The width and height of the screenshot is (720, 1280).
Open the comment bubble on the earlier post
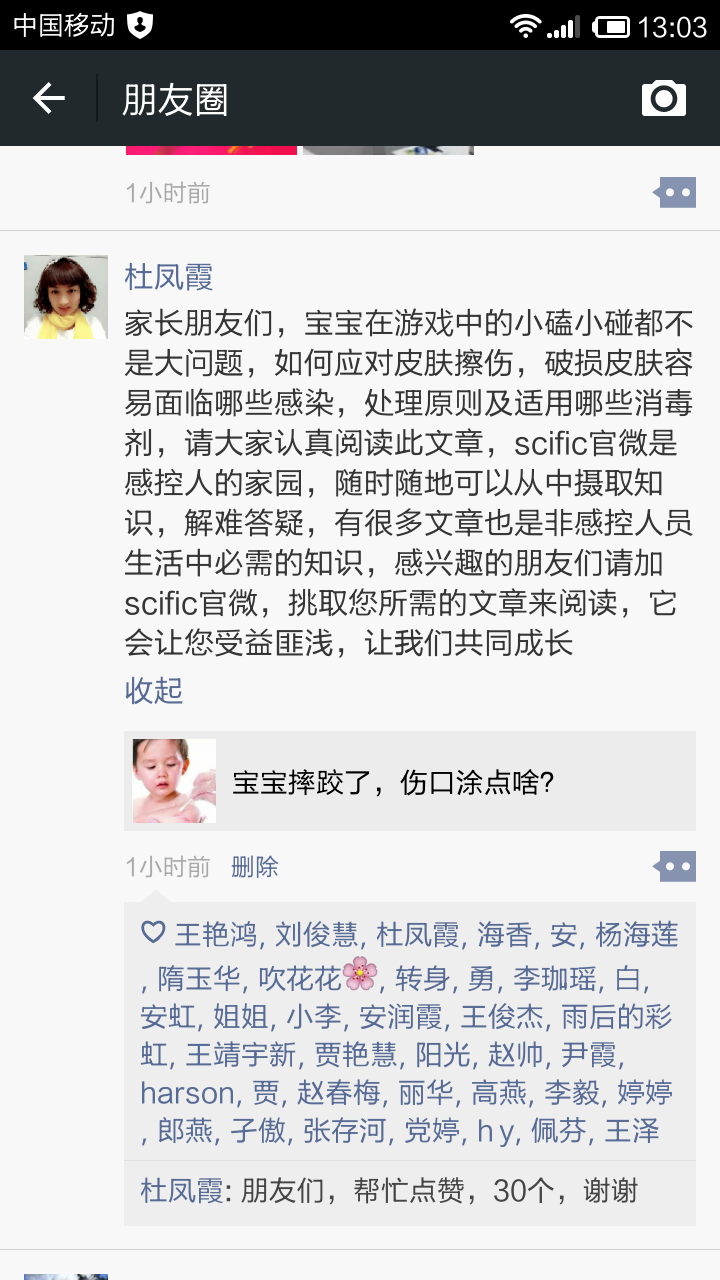675,192
